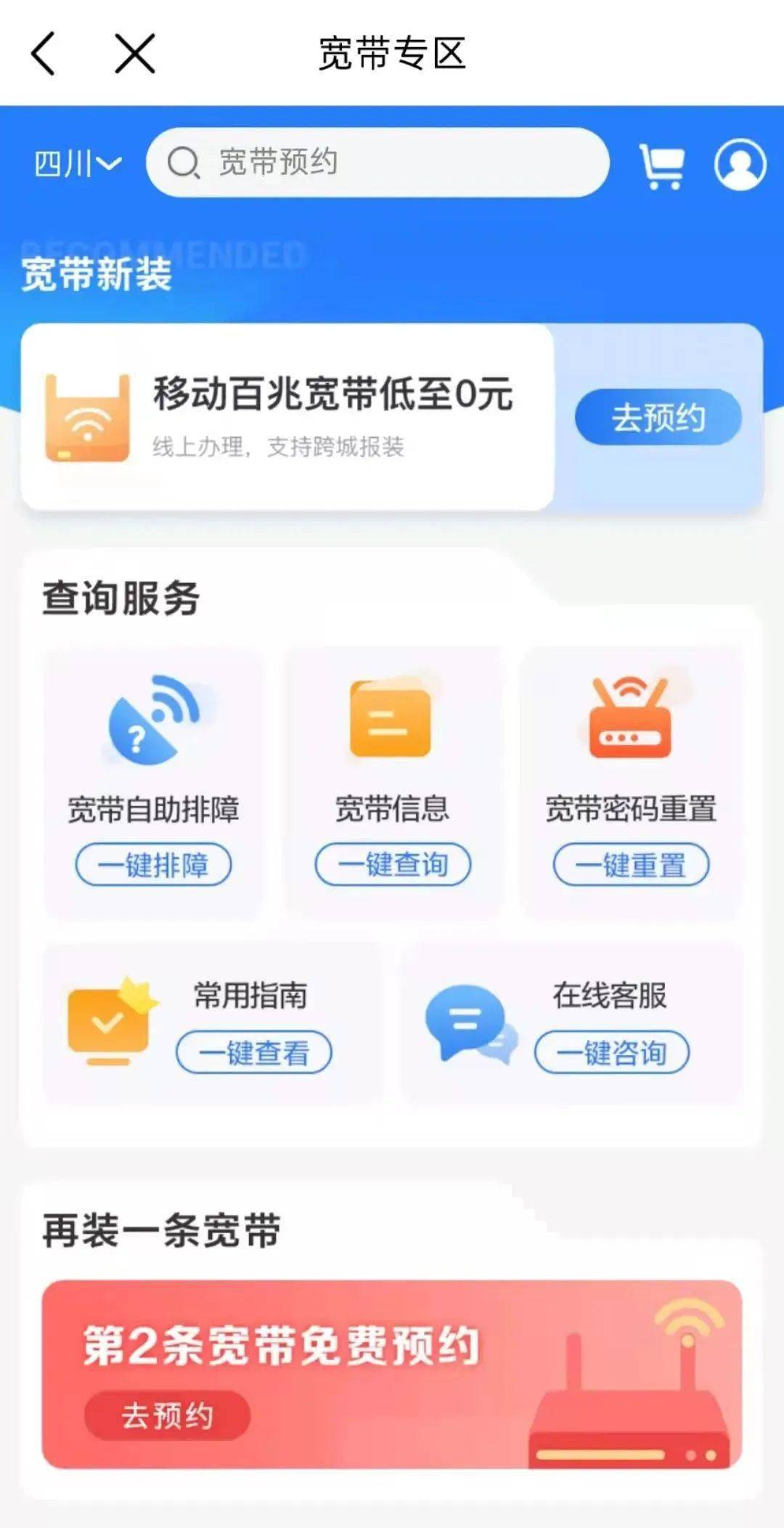Tap 一键排障 under 宽带自助排障
The width and height of the screenshot is (784, 1528).
click(153, 865)
